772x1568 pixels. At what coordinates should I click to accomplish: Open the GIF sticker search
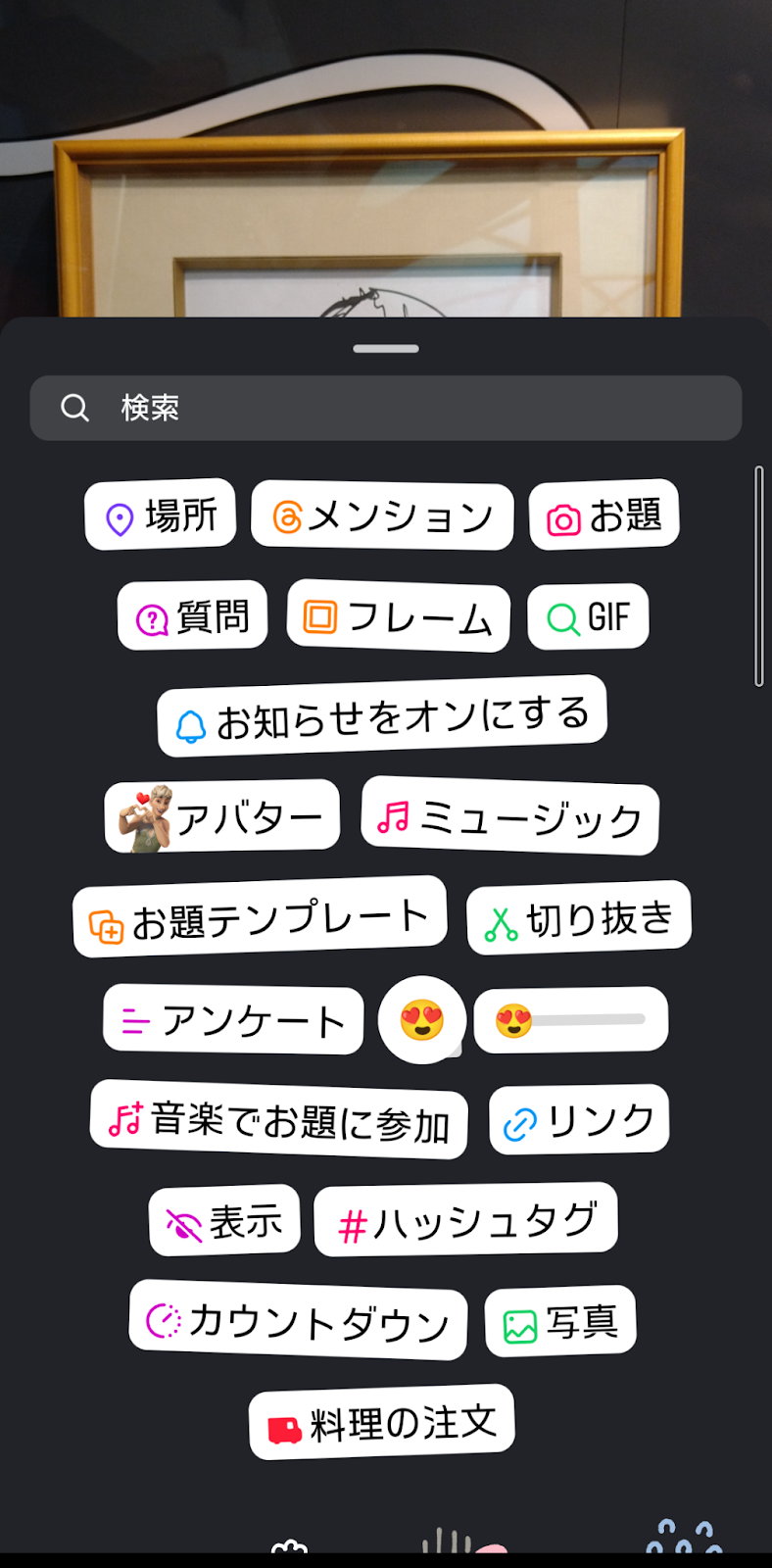(x=588, y=616)
